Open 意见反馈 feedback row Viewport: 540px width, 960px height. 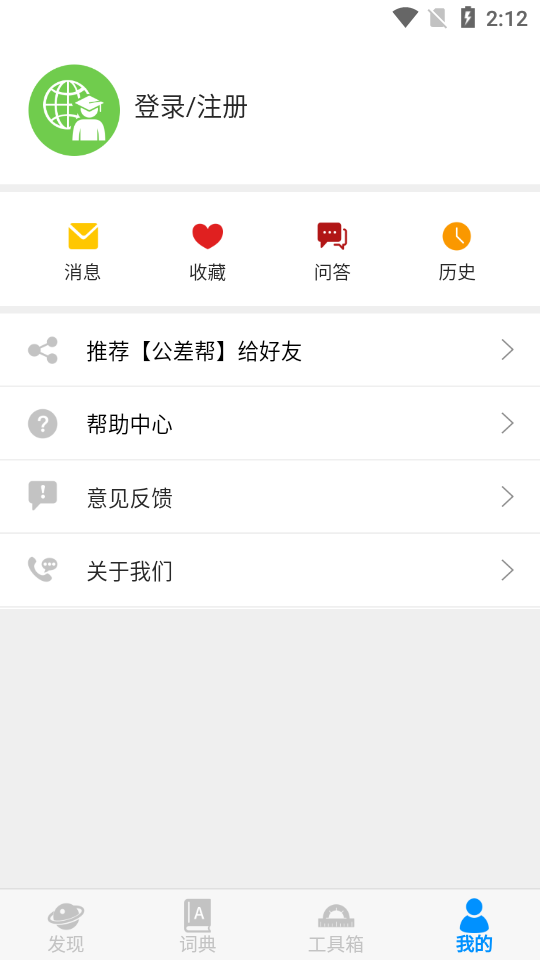pos(270,497)
